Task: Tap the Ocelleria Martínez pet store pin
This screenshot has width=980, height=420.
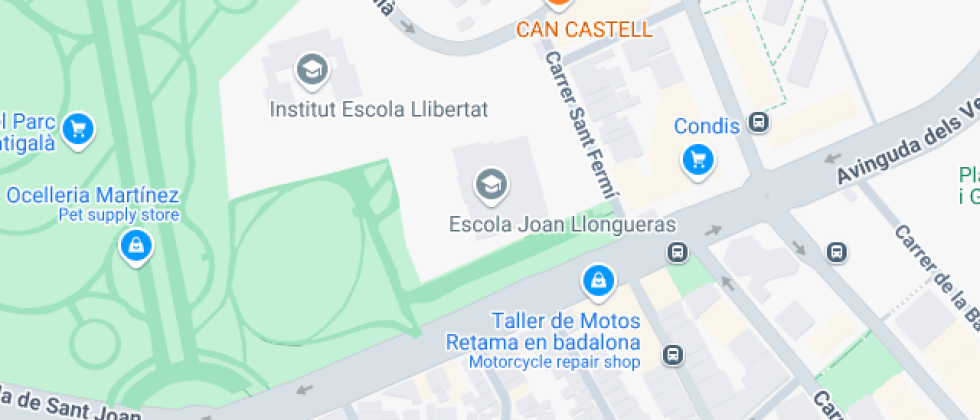Action: click(135, 245)
